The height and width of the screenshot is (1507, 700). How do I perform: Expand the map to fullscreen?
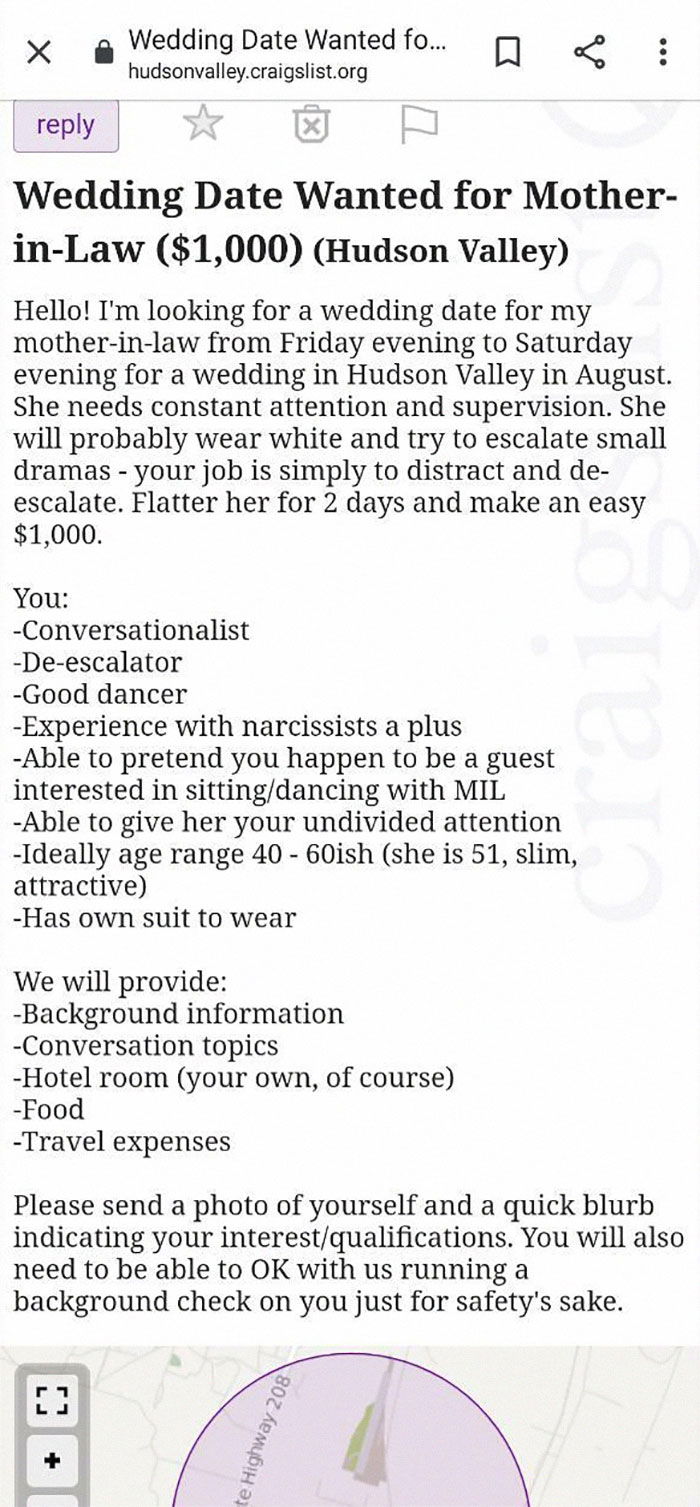(x=48, y=1405)
